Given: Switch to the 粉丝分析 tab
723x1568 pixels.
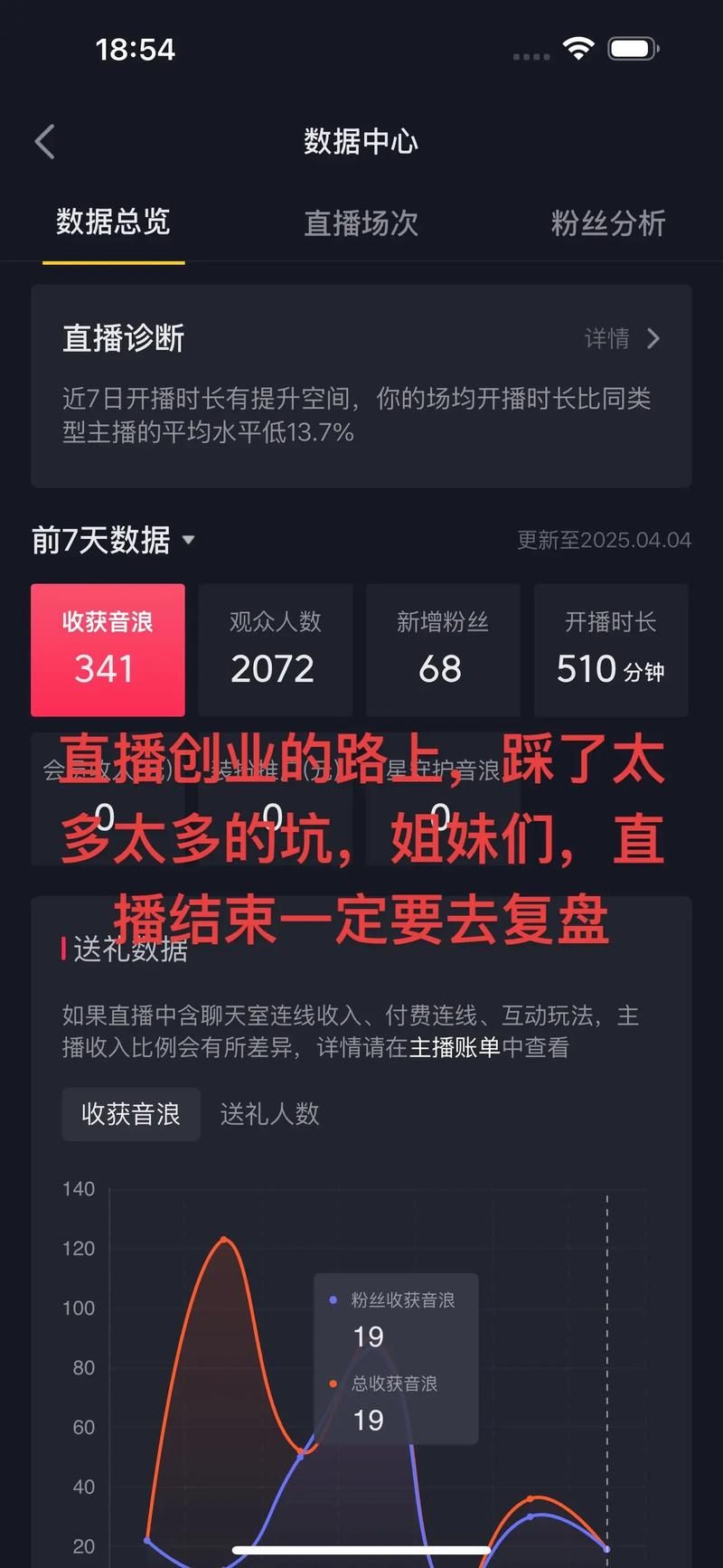Looking at the screenshot, I should 607,222.
